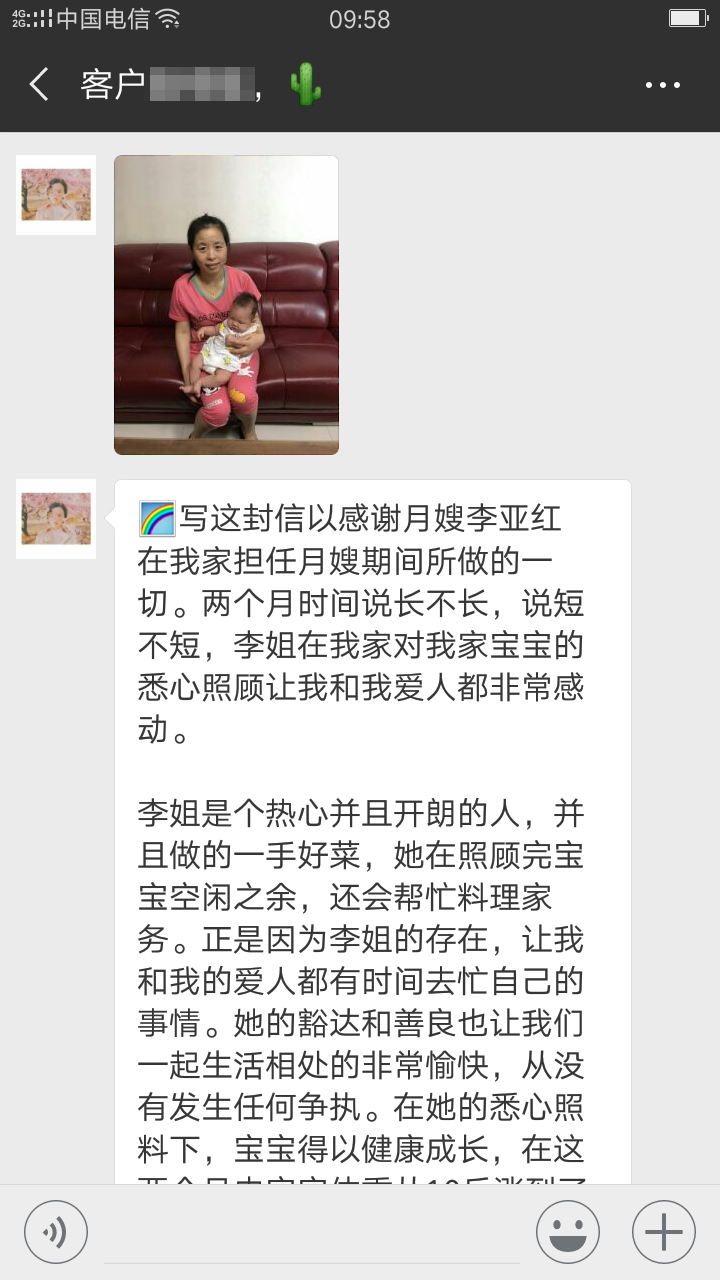Tap the sender avatar beside the letter
The image size is (720, 1280).
point(56,519)
